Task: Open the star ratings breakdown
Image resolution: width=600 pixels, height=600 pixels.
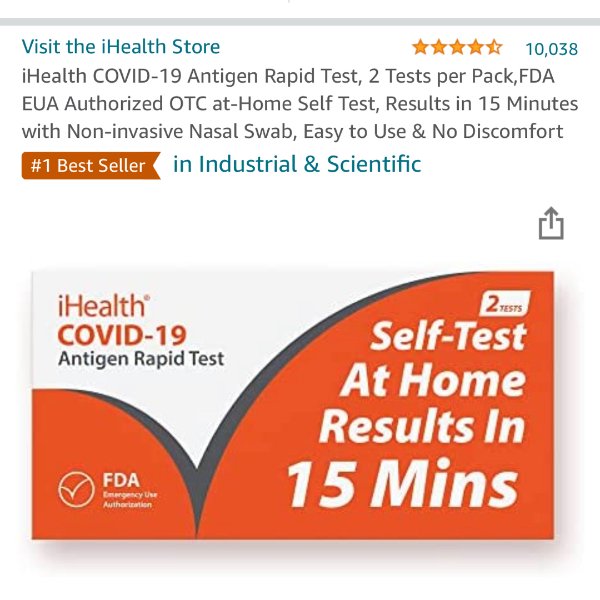Action: [457, 47]
